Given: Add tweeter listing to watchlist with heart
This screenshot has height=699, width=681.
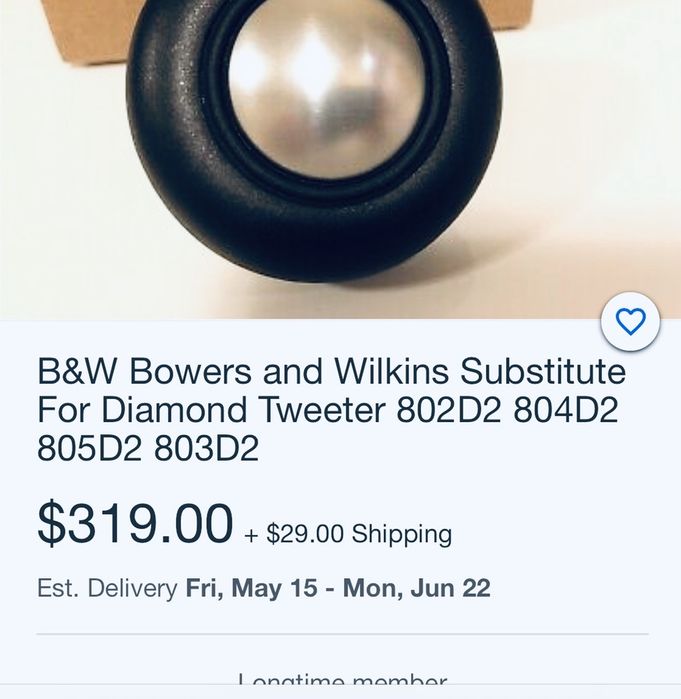Looking at the screenshot, I should pyautogui.click(x=630, y=322).
